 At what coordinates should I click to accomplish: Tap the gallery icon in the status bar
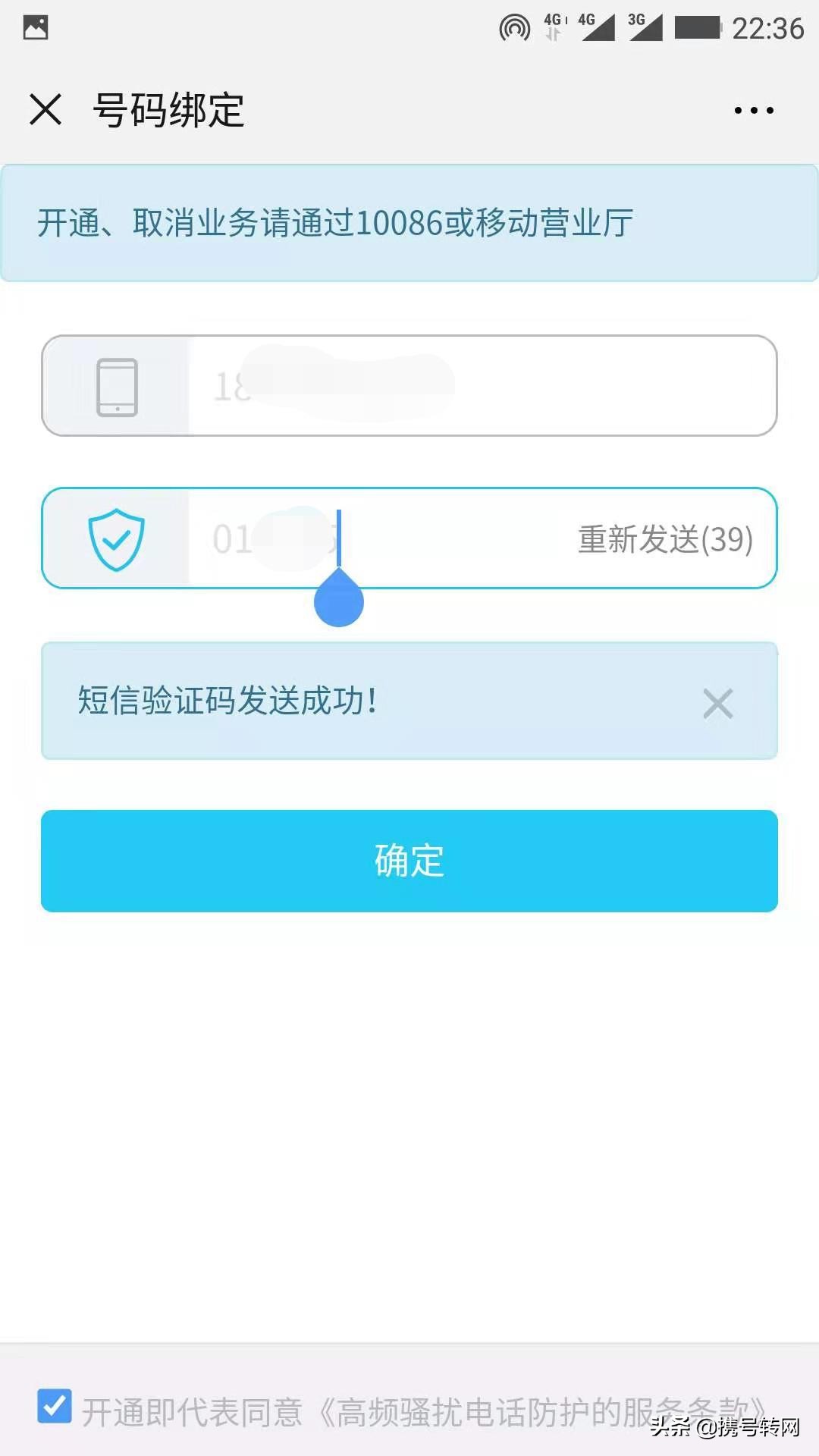36,29
